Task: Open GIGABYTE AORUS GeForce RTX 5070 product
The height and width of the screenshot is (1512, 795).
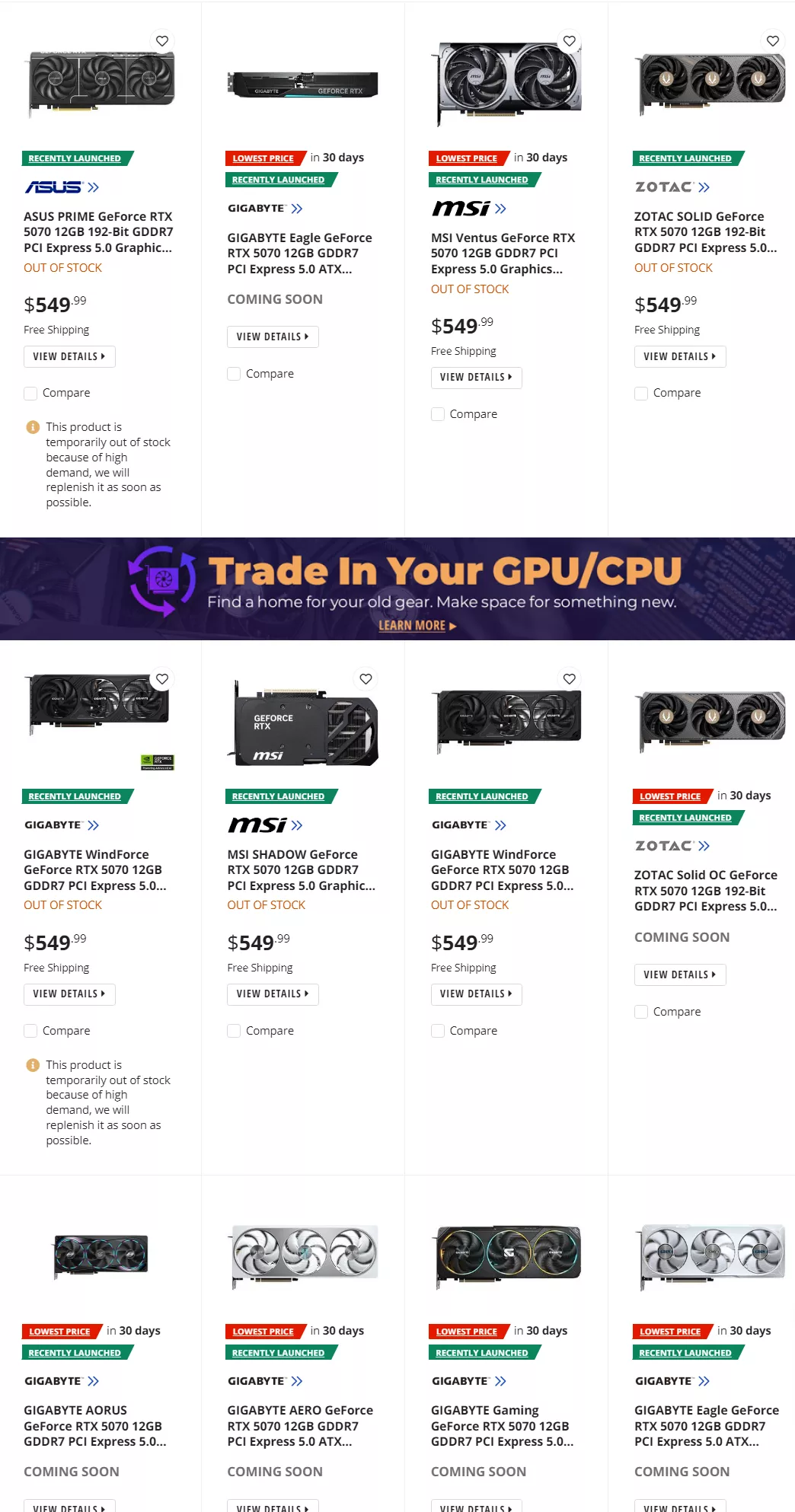Action: [x=94, y=1426]
